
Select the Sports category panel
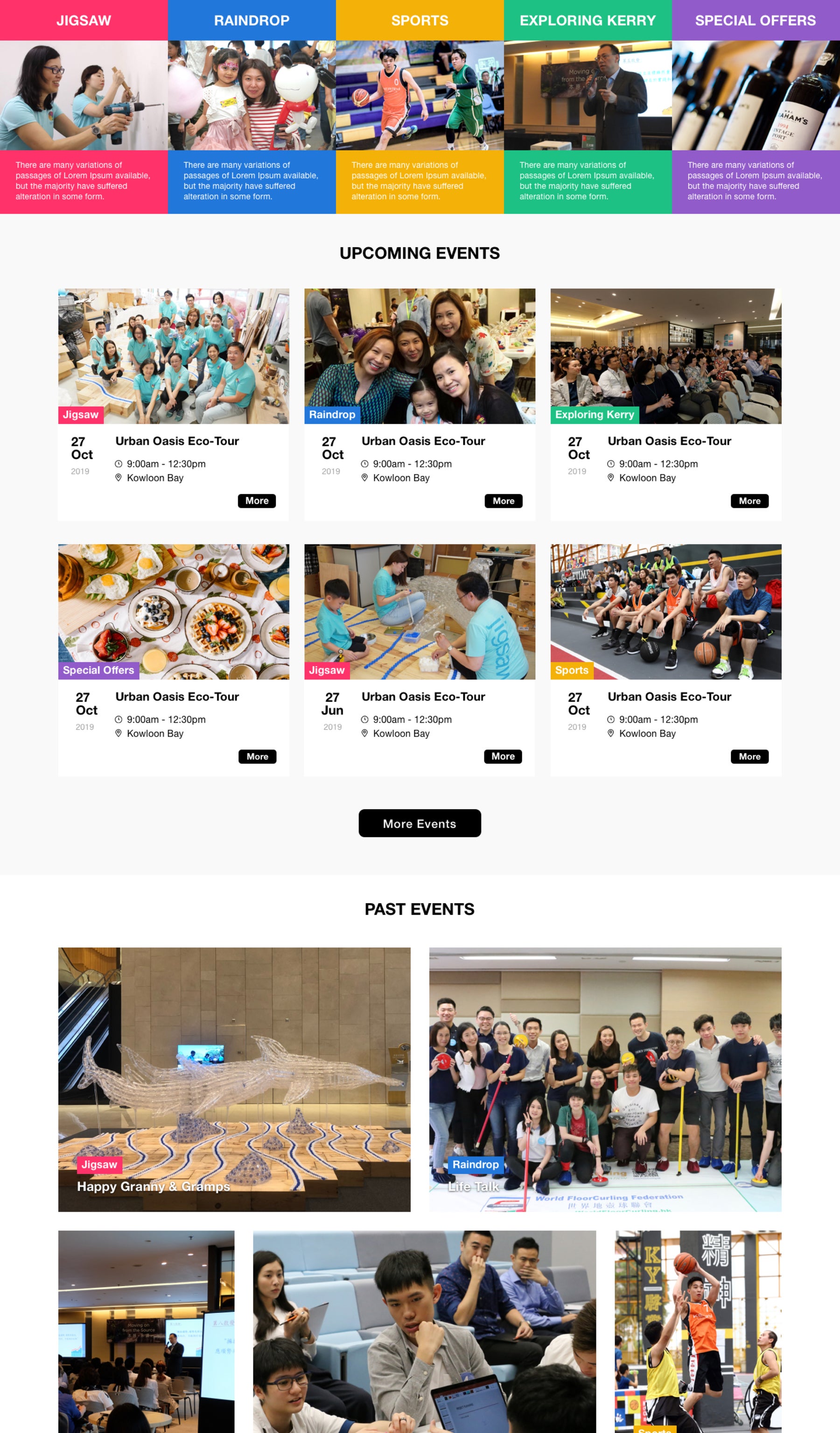(x=420, y=107)
